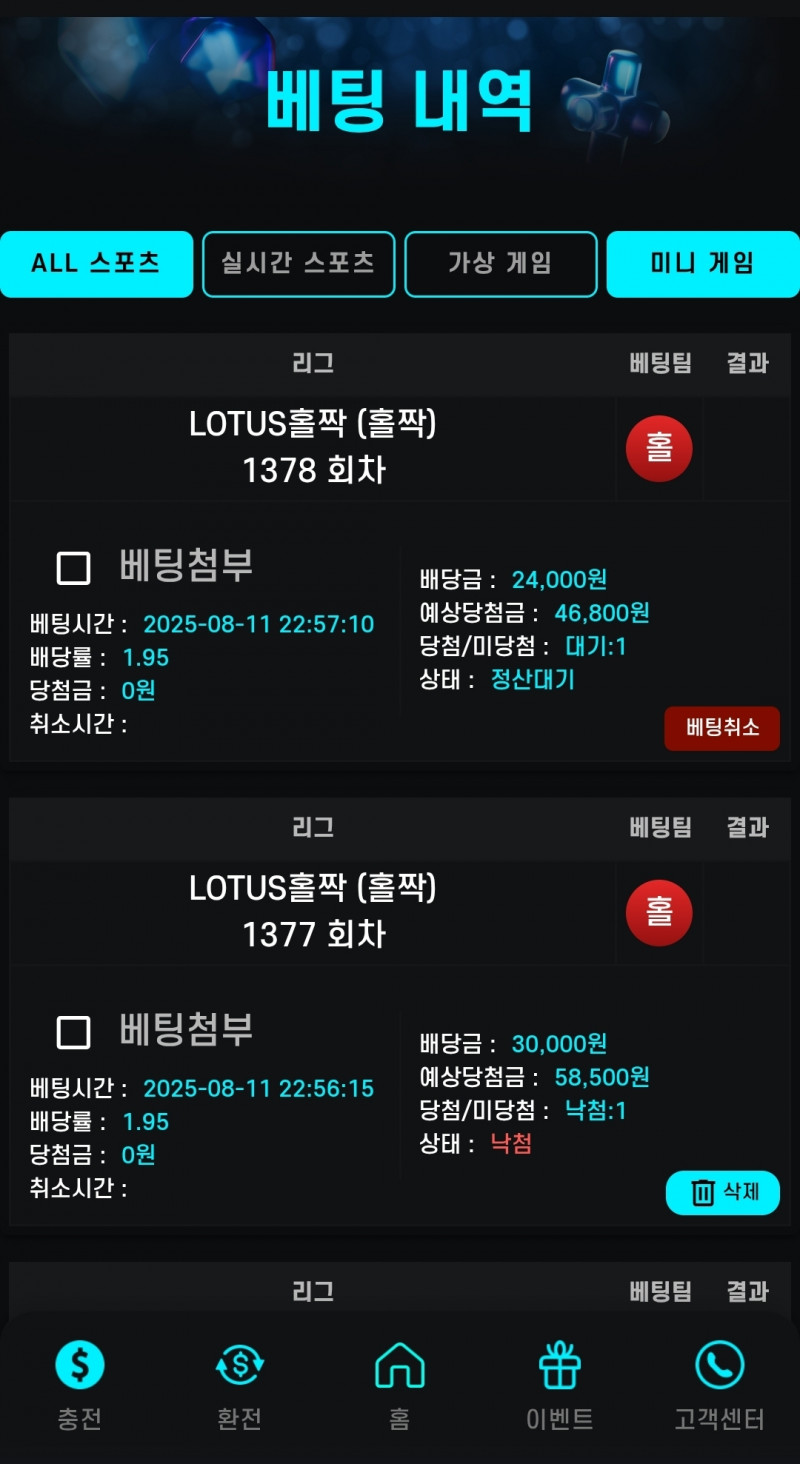
Task: Switch to the ALL 스포츠 tab
Action: [96, 264]
